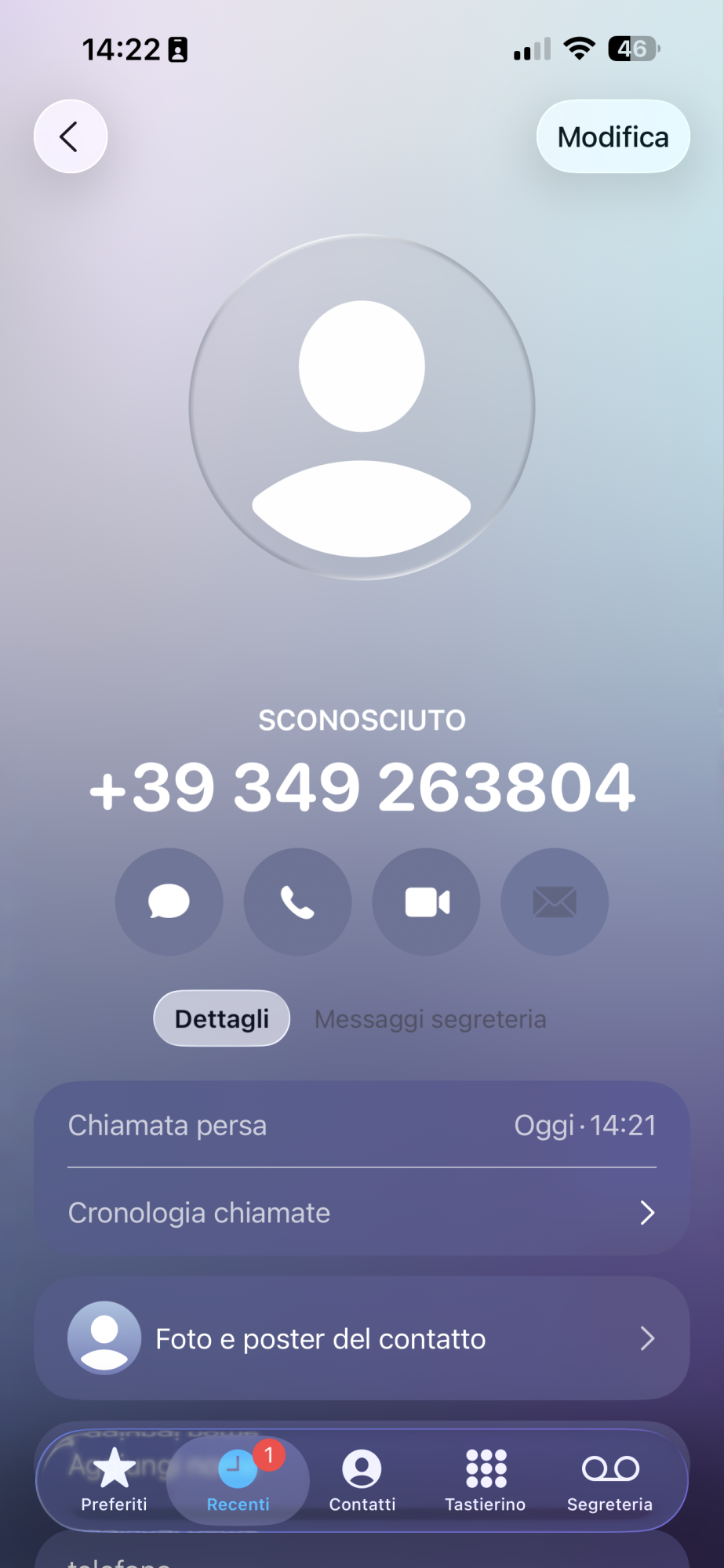724x1568 pixels.
Task: Go to the Contatti tab
Action: pyautogui.click(x=362, y=1479)
